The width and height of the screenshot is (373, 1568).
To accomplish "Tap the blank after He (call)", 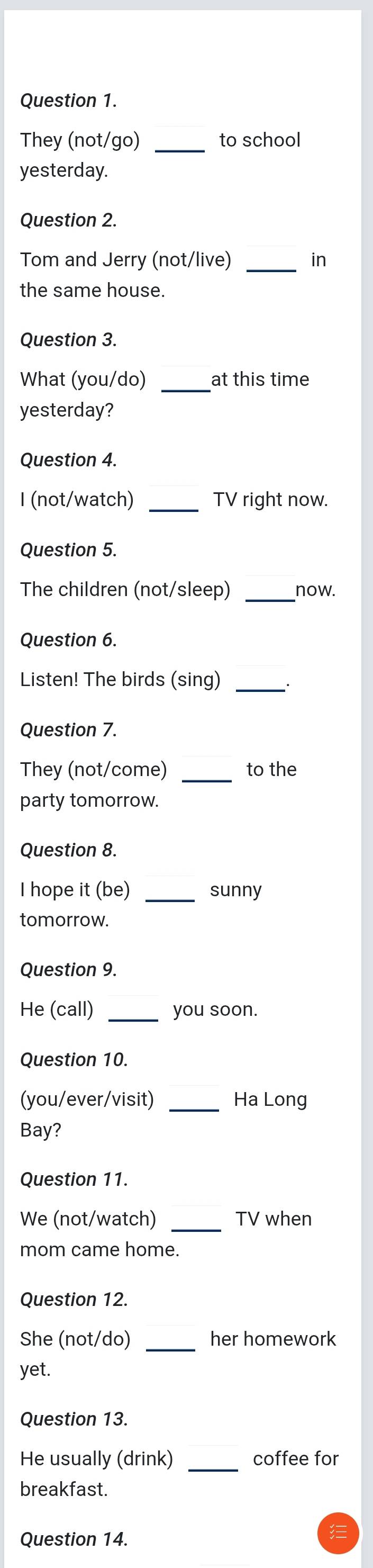I will coord(133,1010).
